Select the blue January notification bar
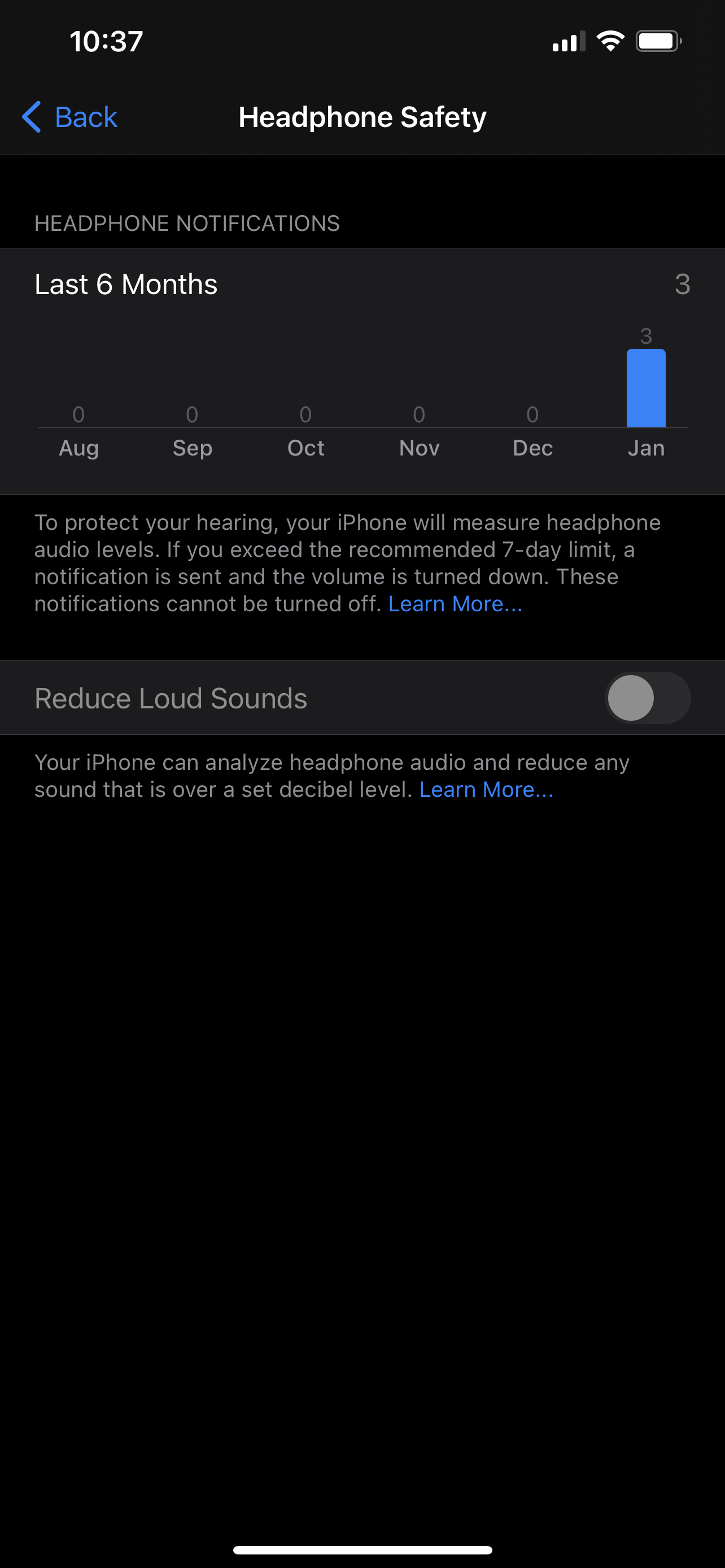The width and height of the screenshot is (725, 1568). pyautogui.click(x=646, y=388)
